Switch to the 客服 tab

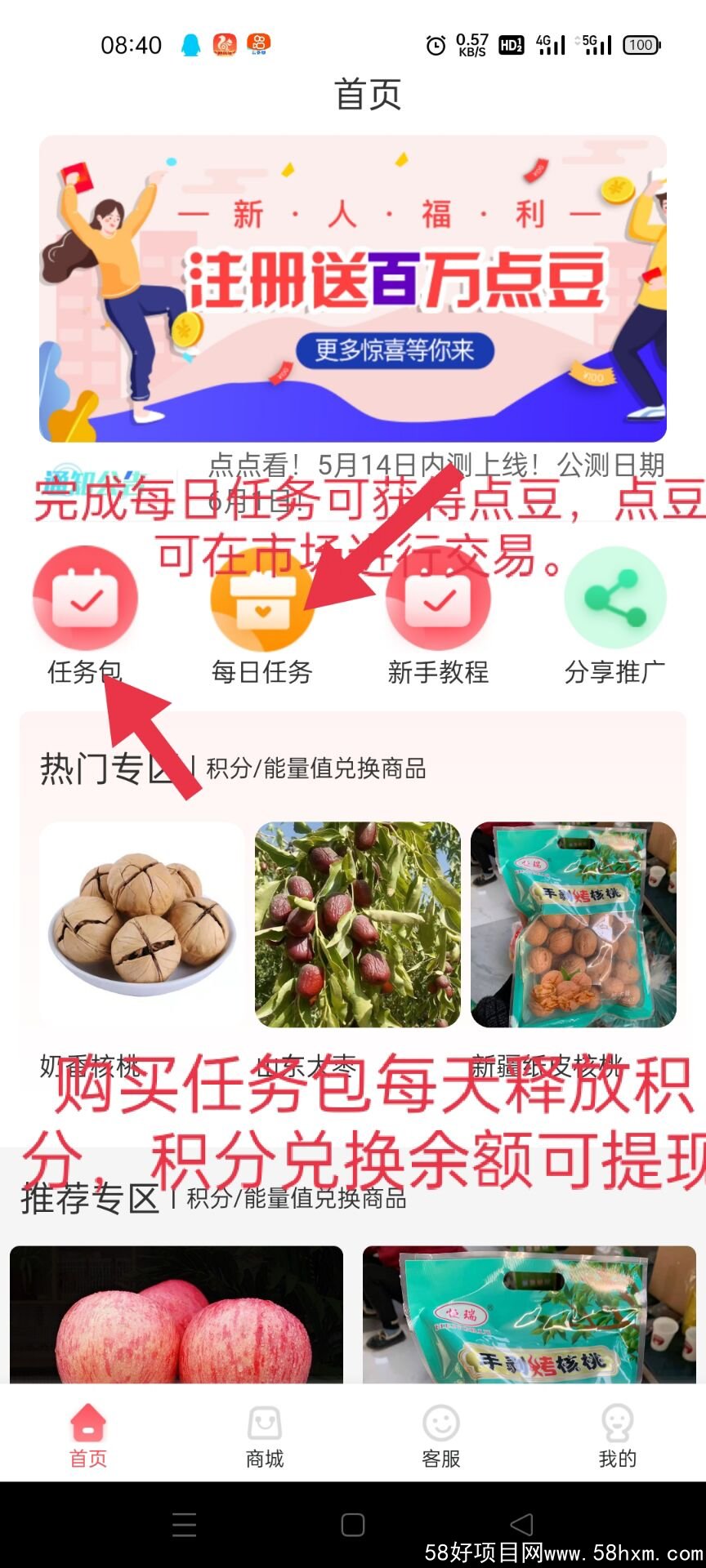pyautogui.click(x=441, y=1436)
